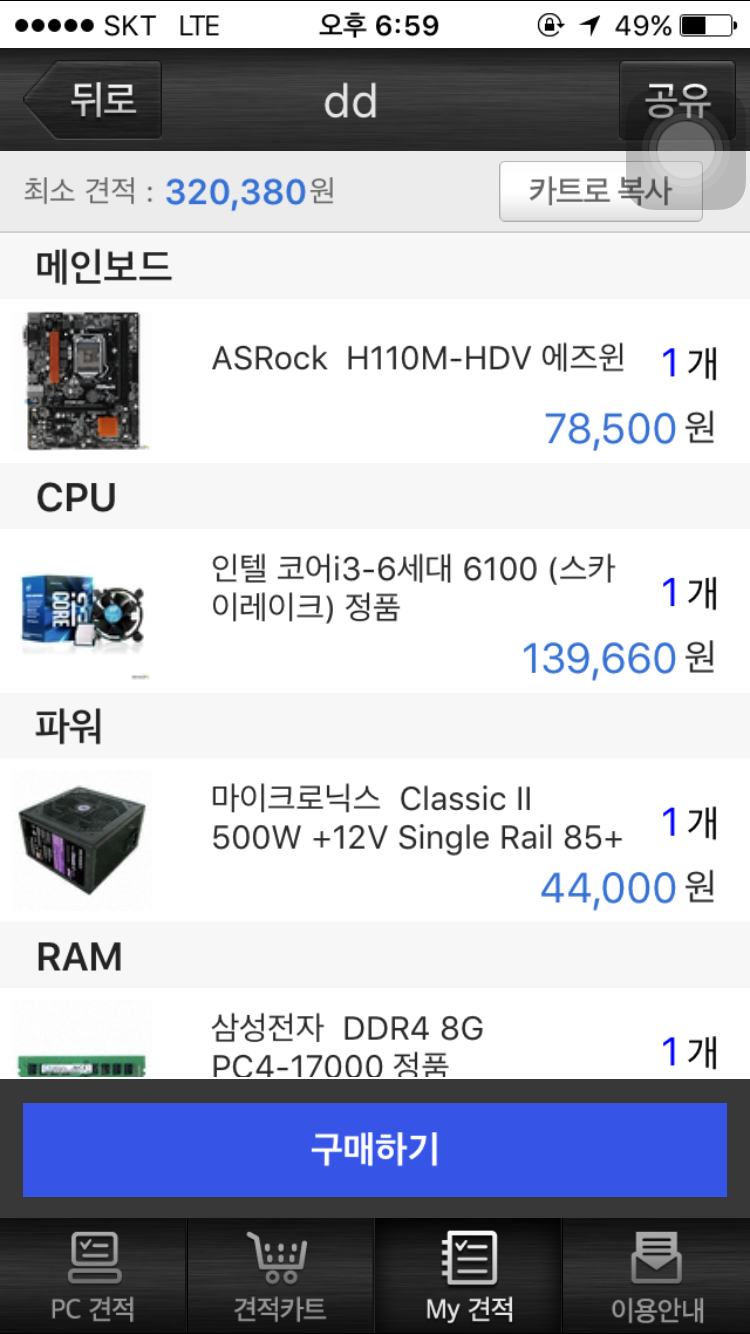Go back using the 뒤로 button
Screen dimensions: 750x1334
pyautogui.click(x=95, y=100)
